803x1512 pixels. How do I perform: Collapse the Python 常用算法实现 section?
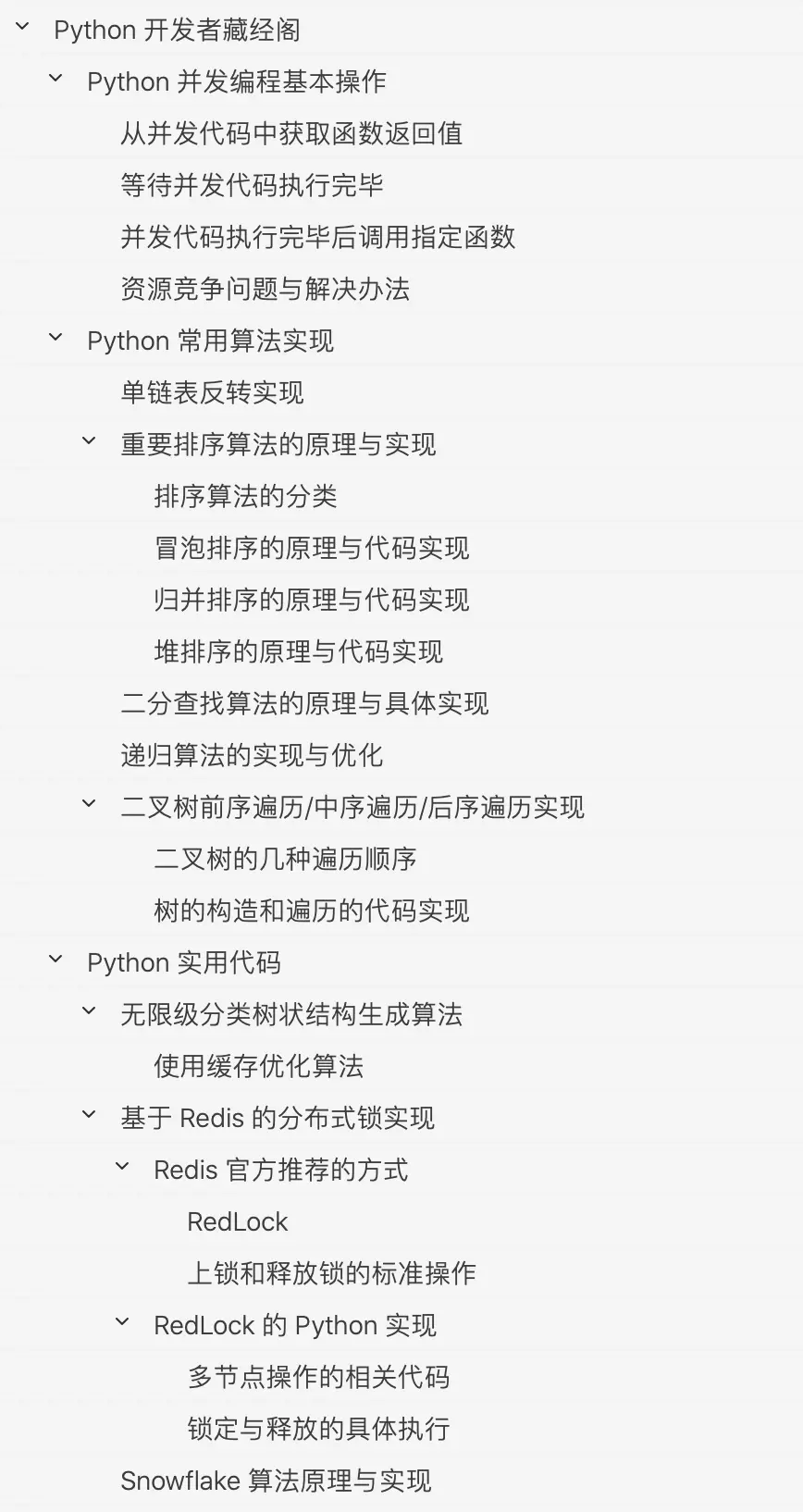56,339
